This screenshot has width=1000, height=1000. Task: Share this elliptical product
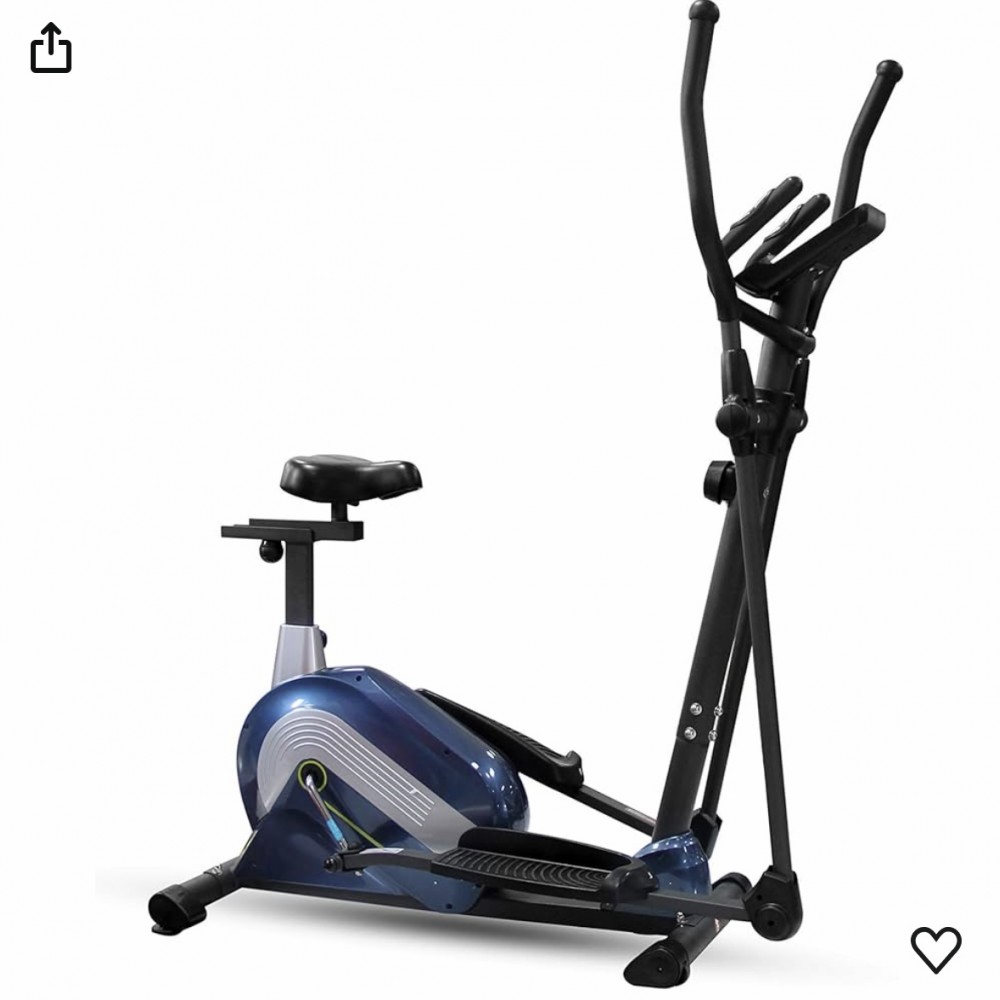[x=51, y=47]
